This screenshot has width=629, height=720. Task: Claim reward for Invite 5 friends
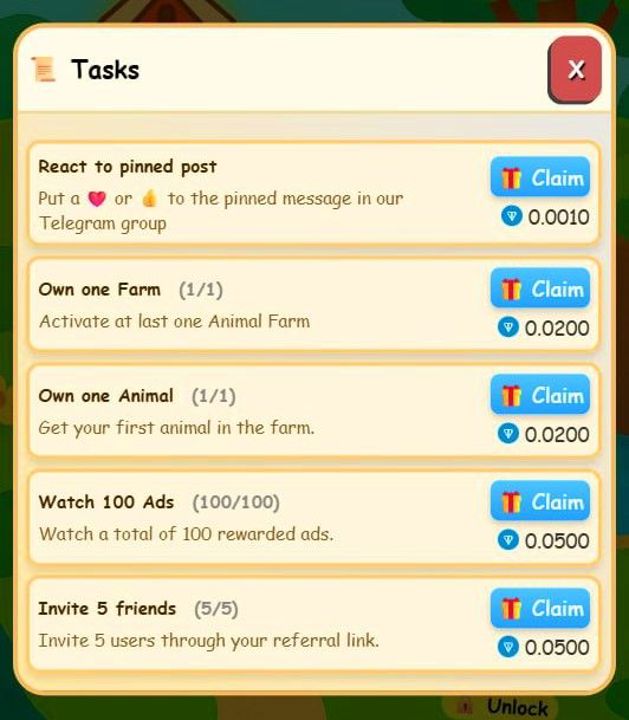pyautogui.click(x=540, y=608)
